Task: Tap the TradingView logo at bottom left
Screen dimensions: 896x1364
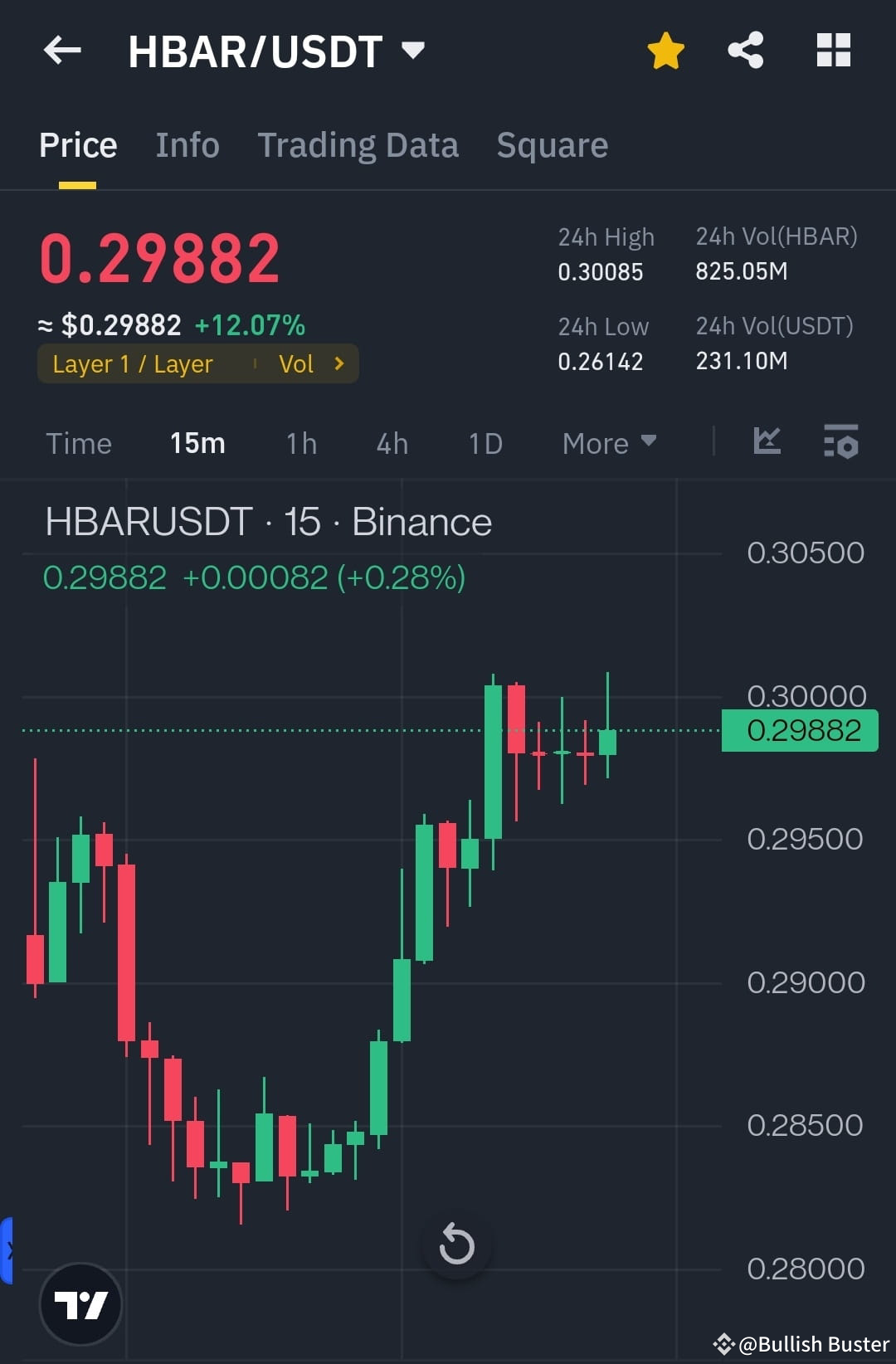Action: tap(80, 1303)
